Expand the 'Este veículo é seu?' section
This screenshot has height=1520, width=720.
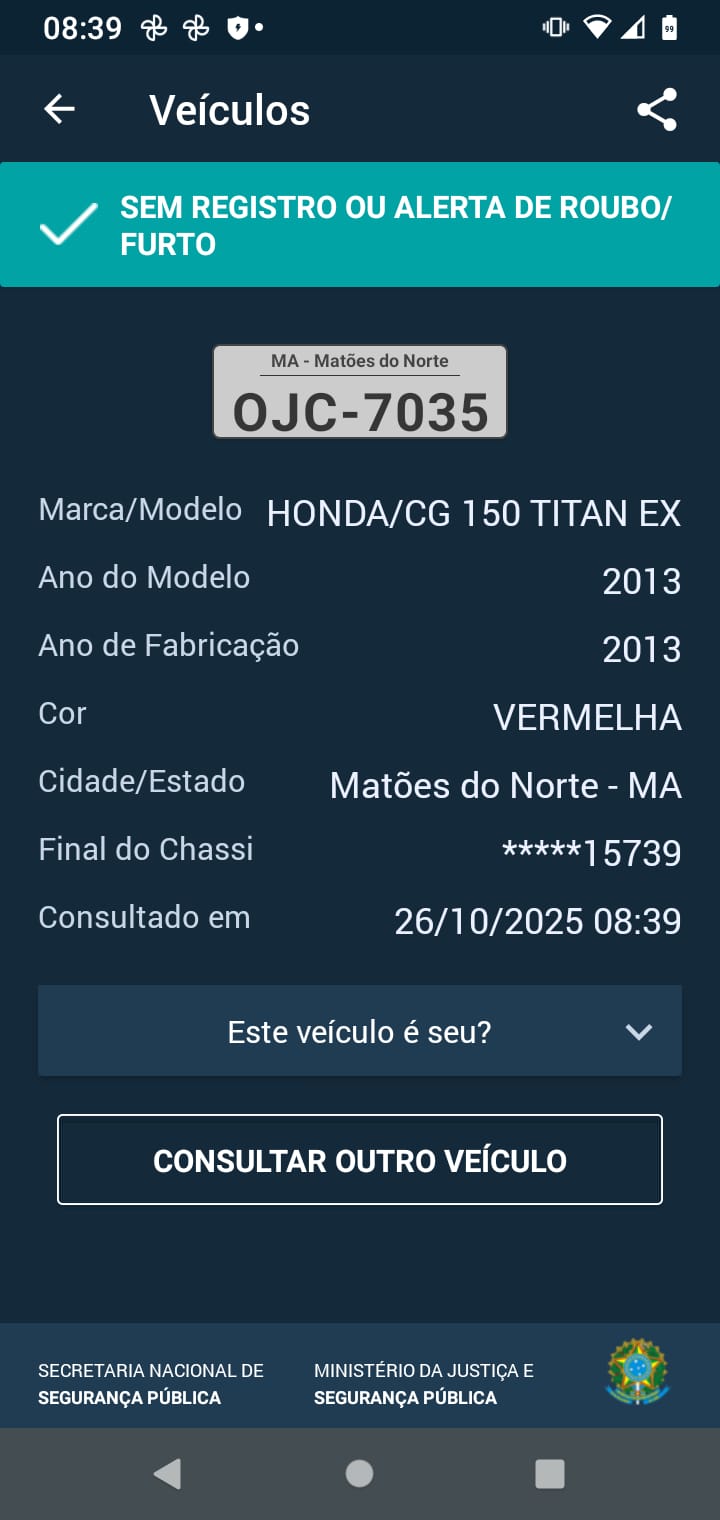pyautogui.click(x=360, y=1031)
